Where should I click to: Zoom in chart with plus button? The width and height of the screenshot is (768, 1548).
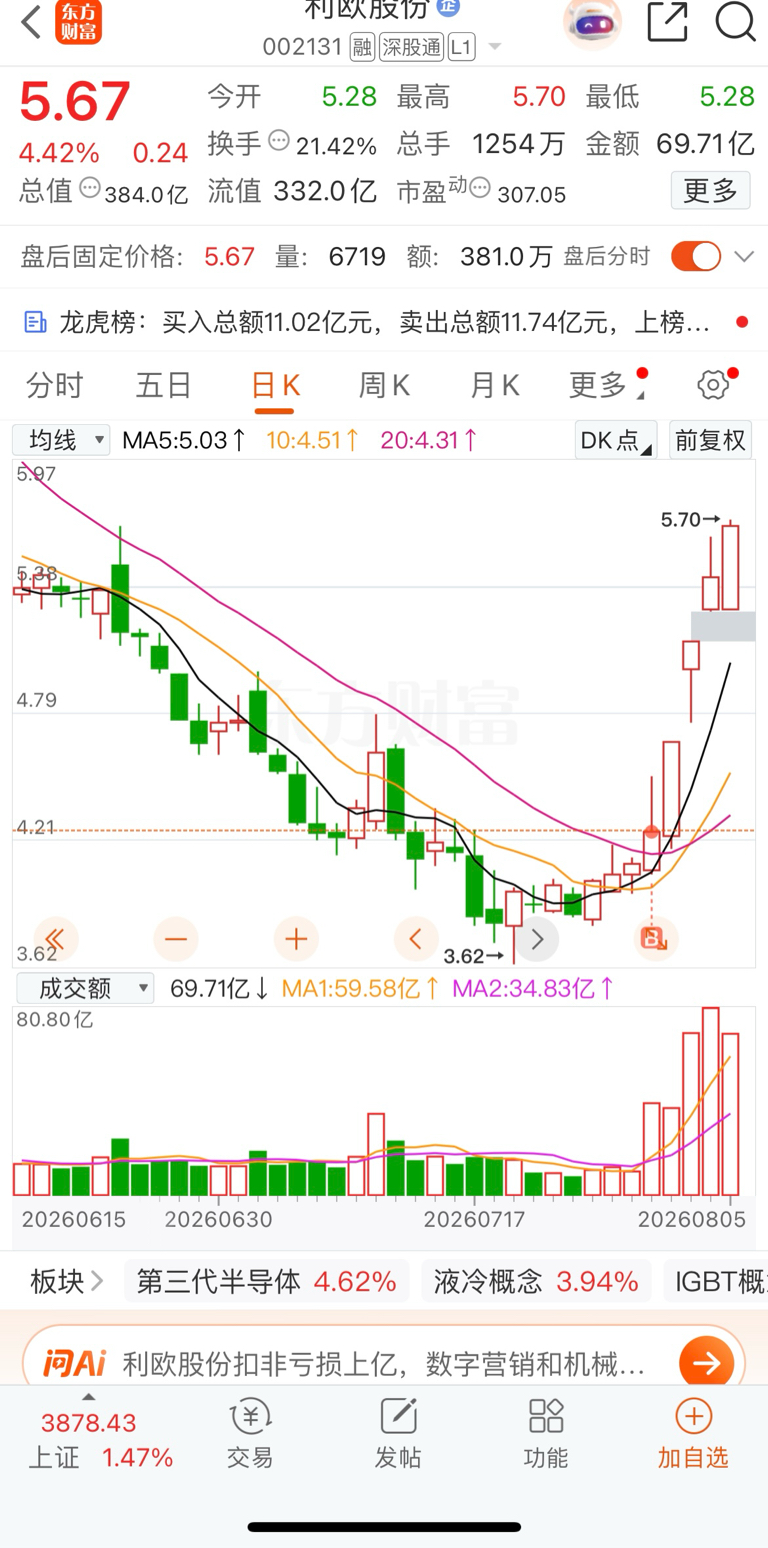point(296,939)
